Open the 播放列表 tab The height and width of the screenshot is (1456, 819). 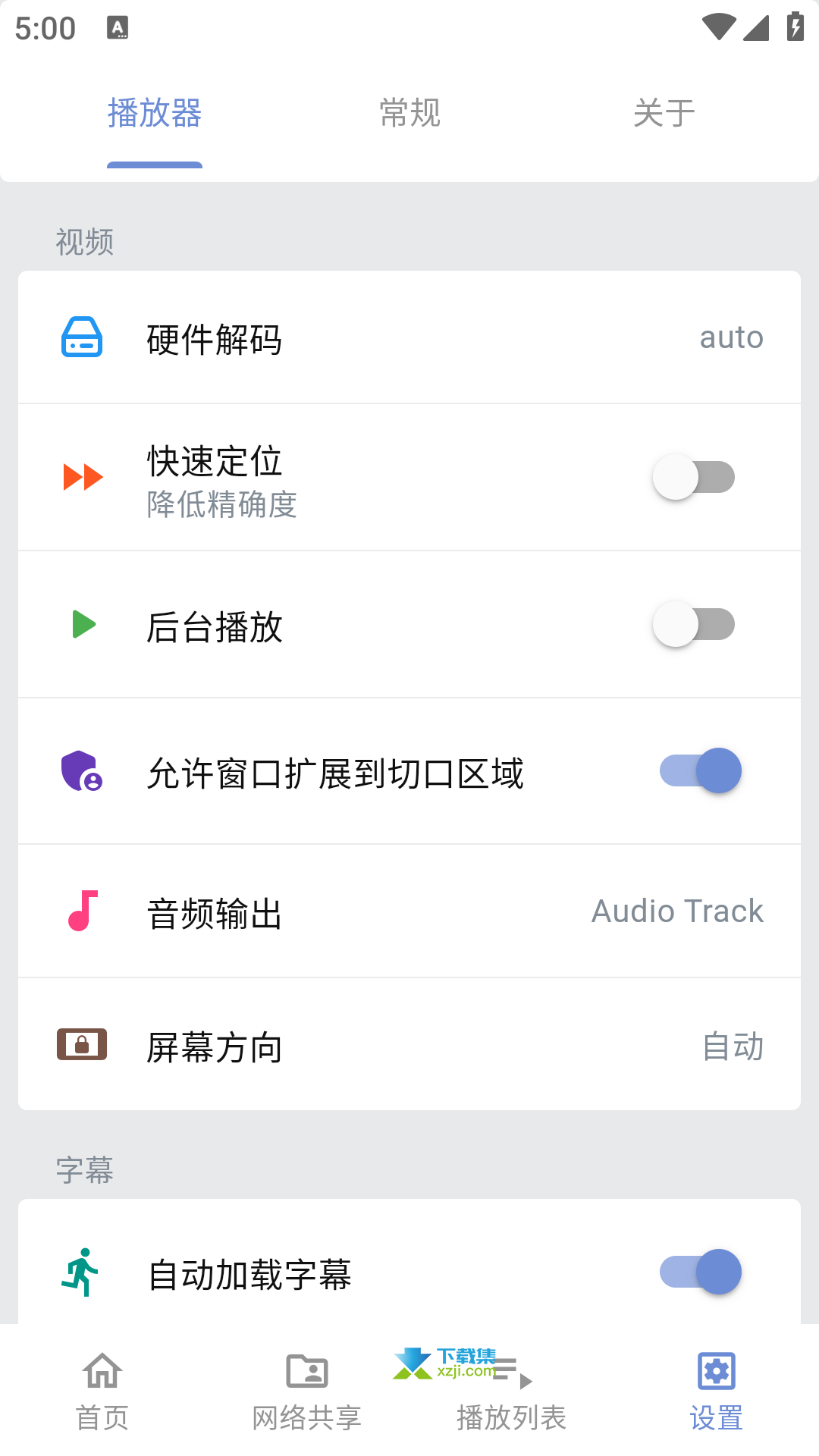512,1391
